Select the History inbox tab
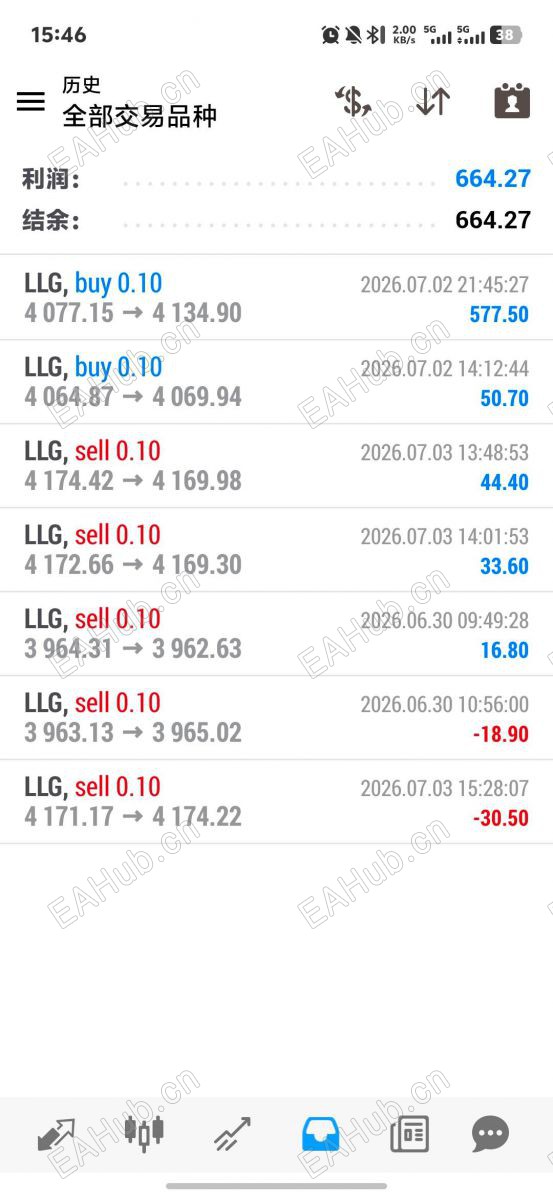553x1200 pixels. click(321, 1135)
